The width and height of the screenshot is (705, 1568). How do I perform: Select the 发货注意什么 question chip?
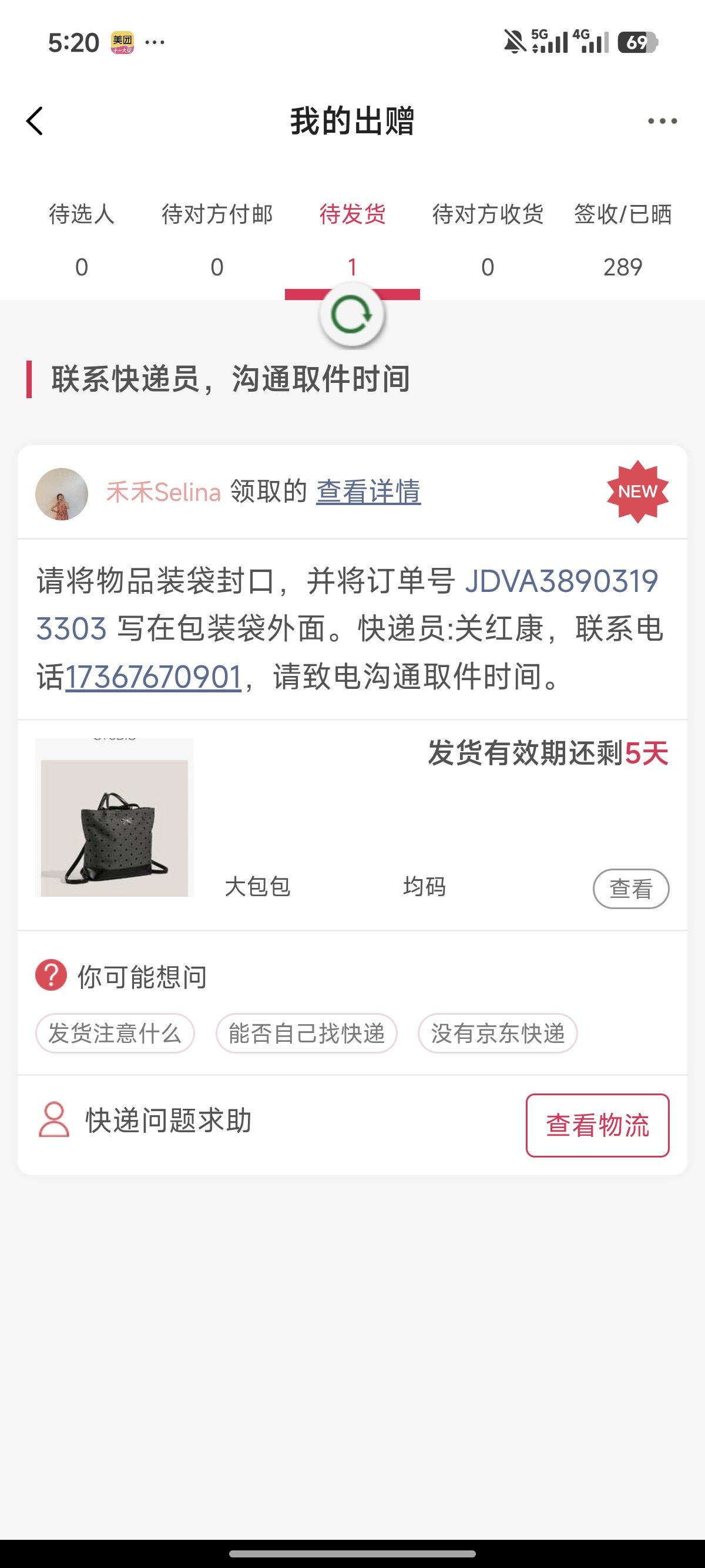coord(115,1033)
